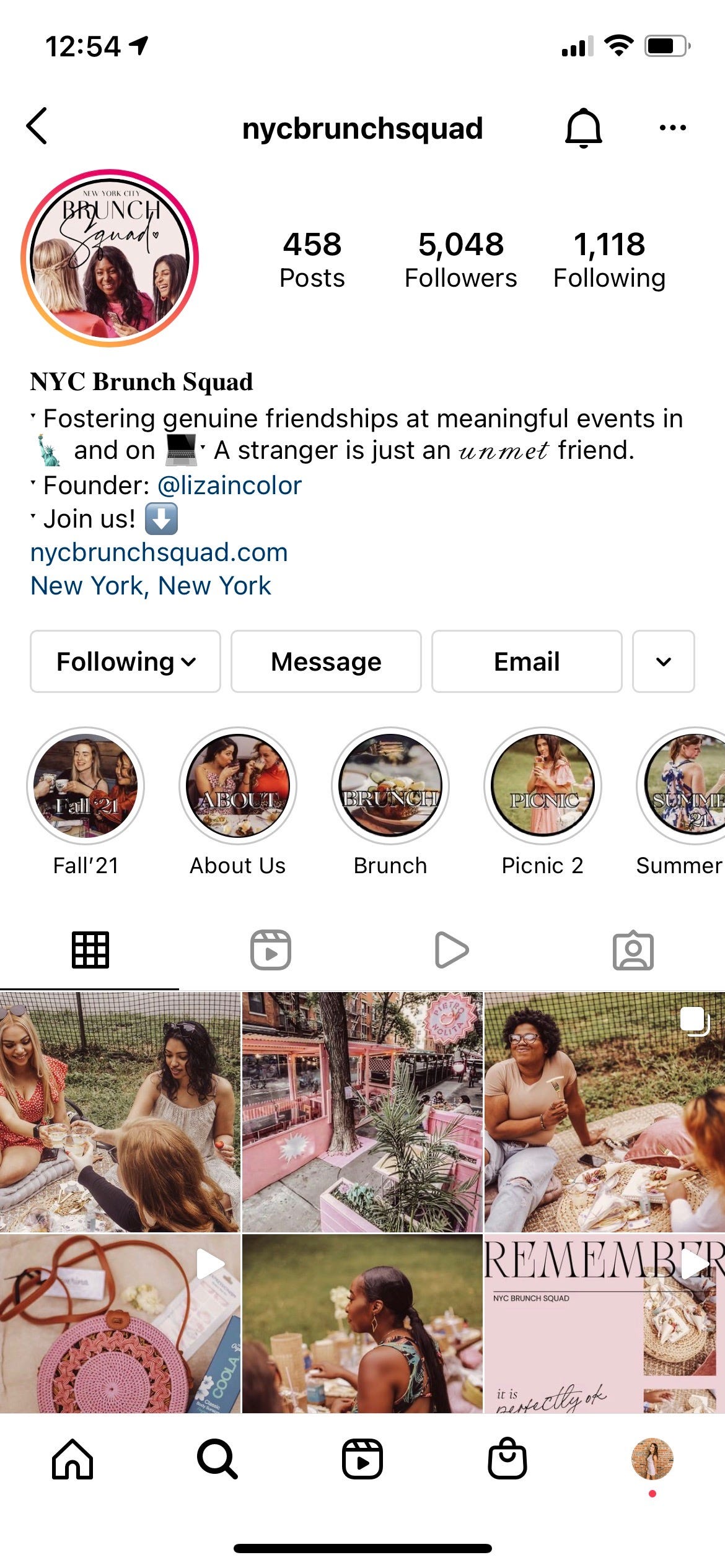Open the three-dot overflow menu

672,128
